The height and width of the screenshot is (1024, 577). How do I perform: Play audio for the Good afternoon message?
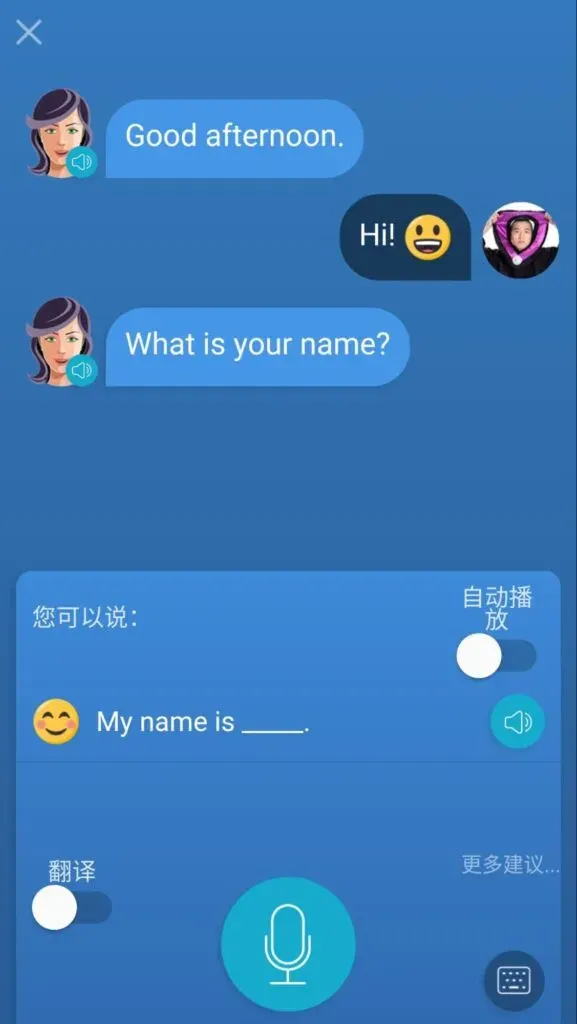82,162
